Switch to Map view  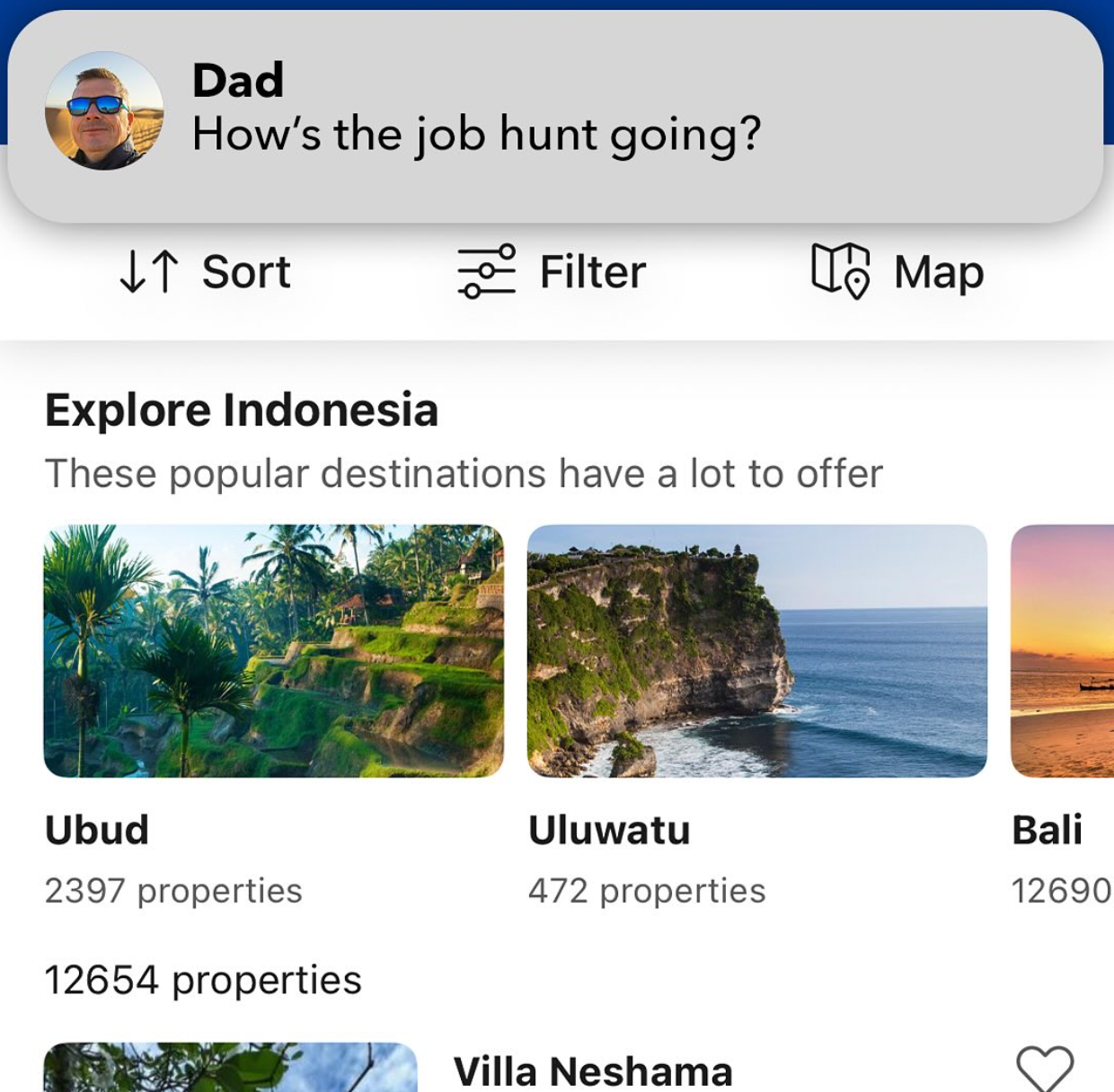tap(897, 271)
